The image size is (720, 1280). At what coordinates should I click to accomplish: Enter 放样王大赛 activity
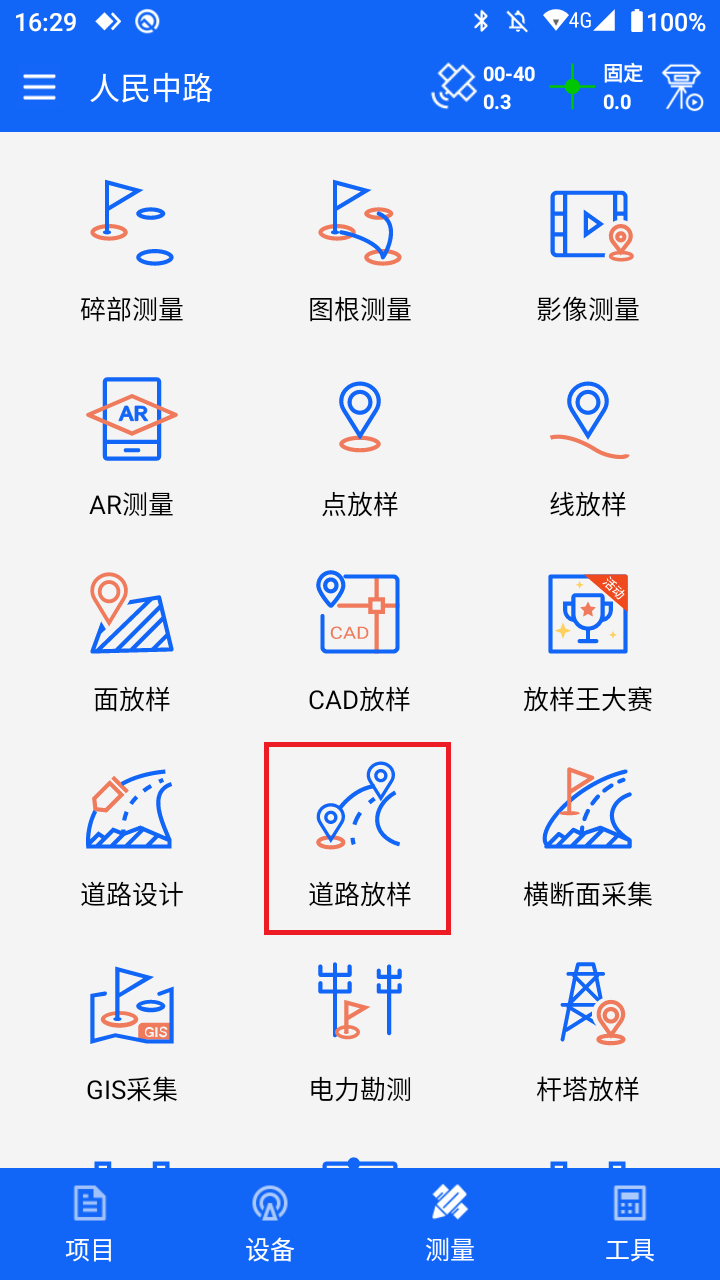point(588,640)
